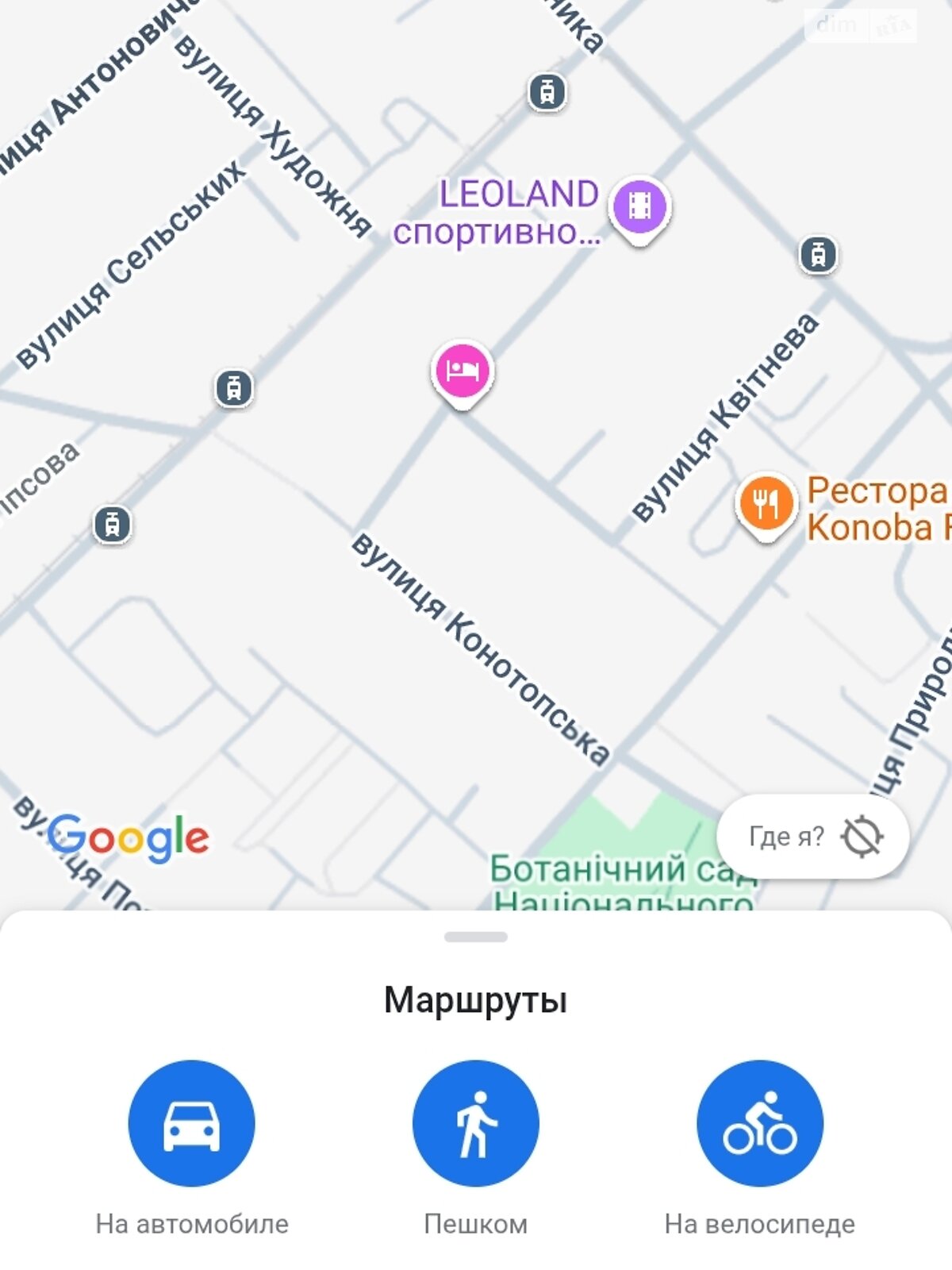
Task: Choose the "Пешком" walking route
Action: pos(475,1123)
